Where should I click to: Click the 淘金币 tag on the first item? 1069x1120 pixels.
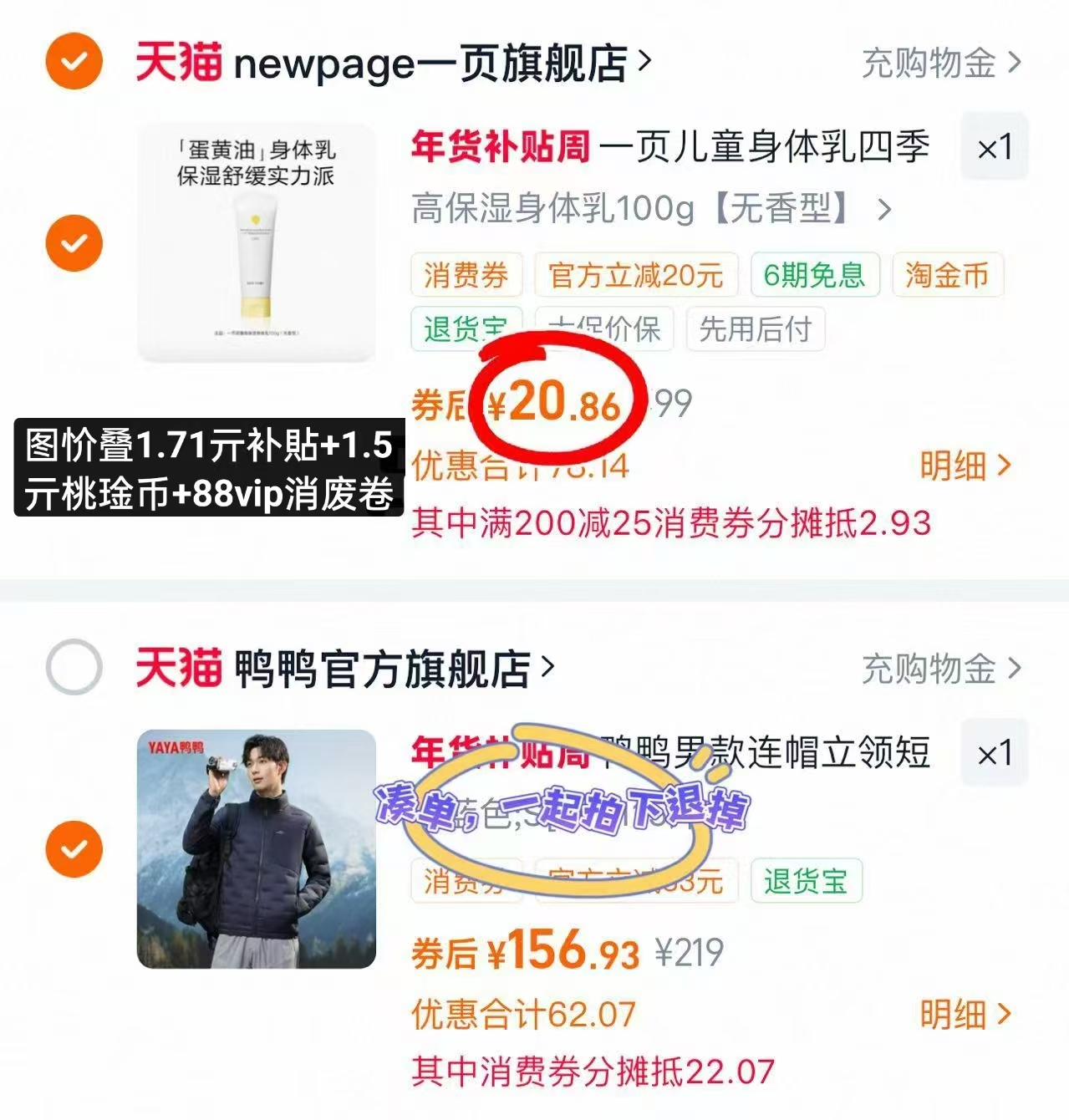(947, 276)
